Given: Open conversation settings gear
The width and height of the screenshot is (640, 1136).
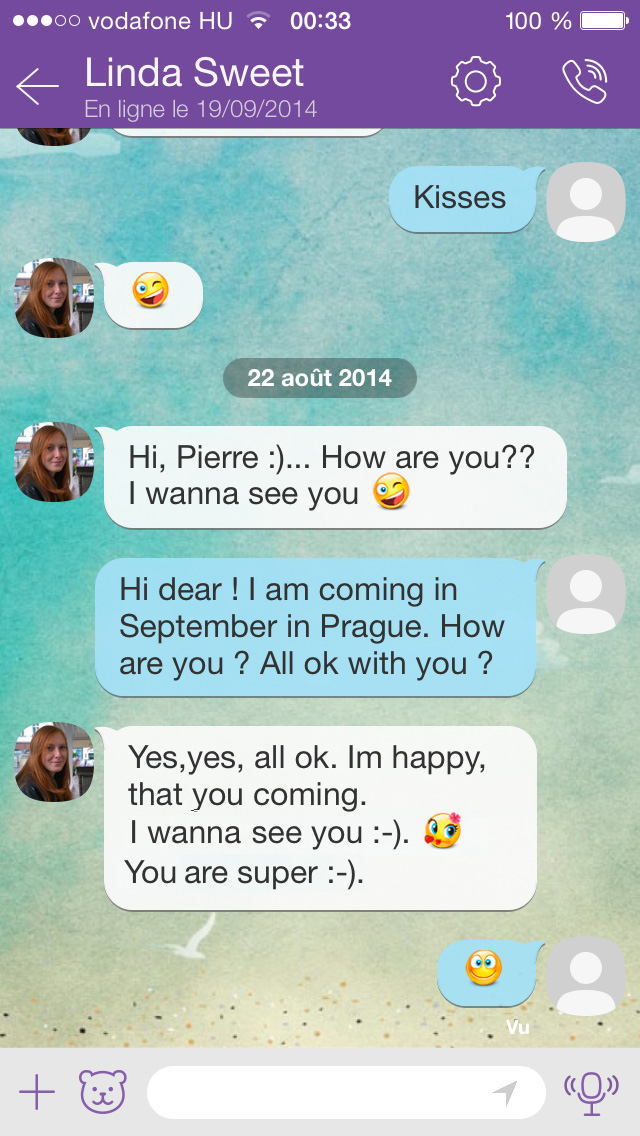Looking at the screenshot, I should coord(475,82).
